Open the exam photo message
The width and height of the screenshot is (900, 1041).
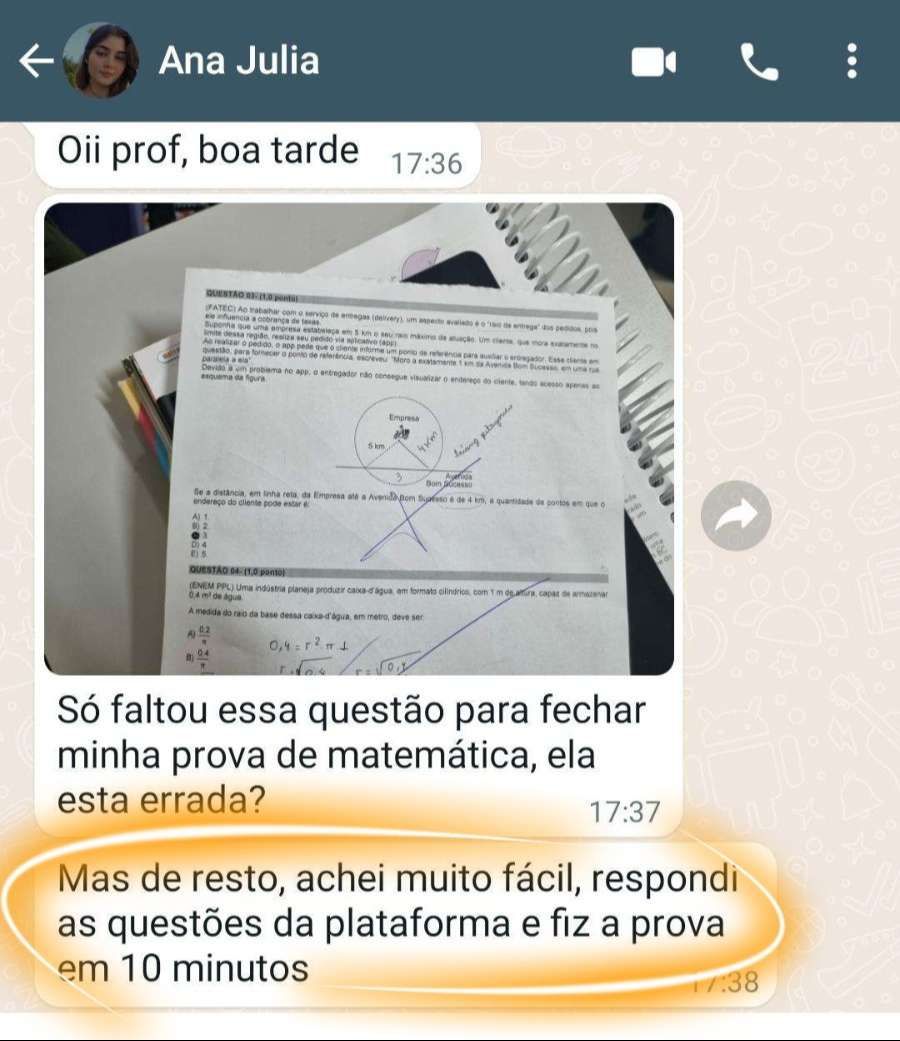(x=358, y=438)
